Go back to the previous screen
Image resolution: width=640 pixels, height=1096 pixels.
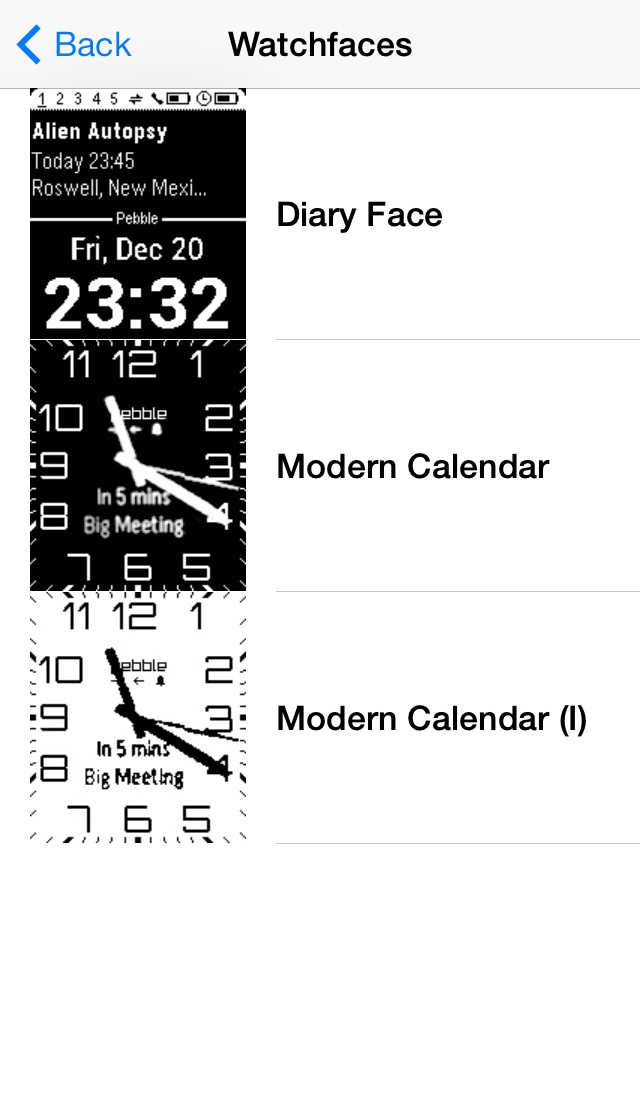click(73, 45)
